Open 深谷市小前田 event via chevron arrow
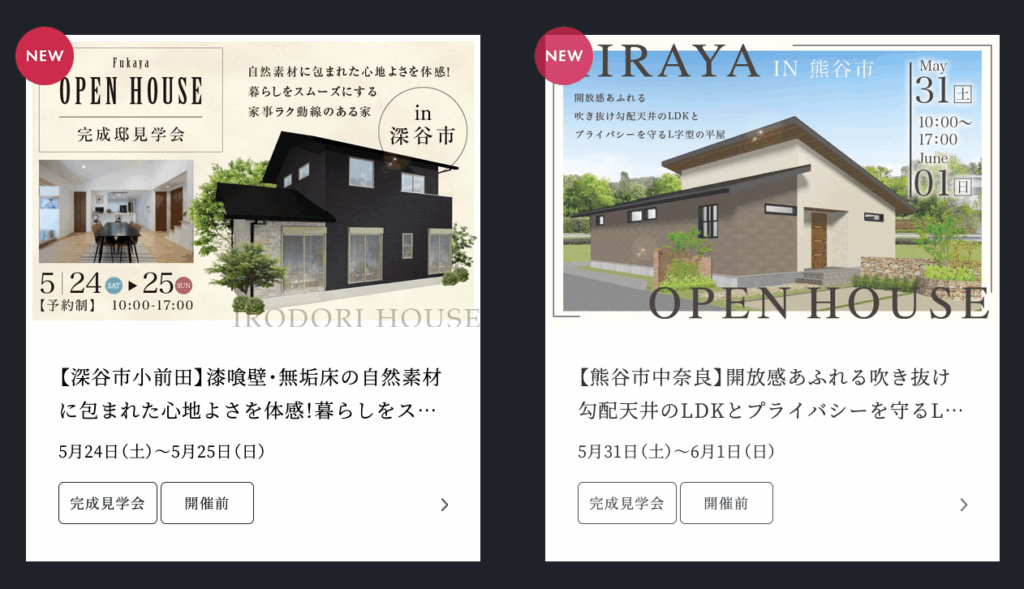Screen dimensions: 1024x589 coord(445,505)
